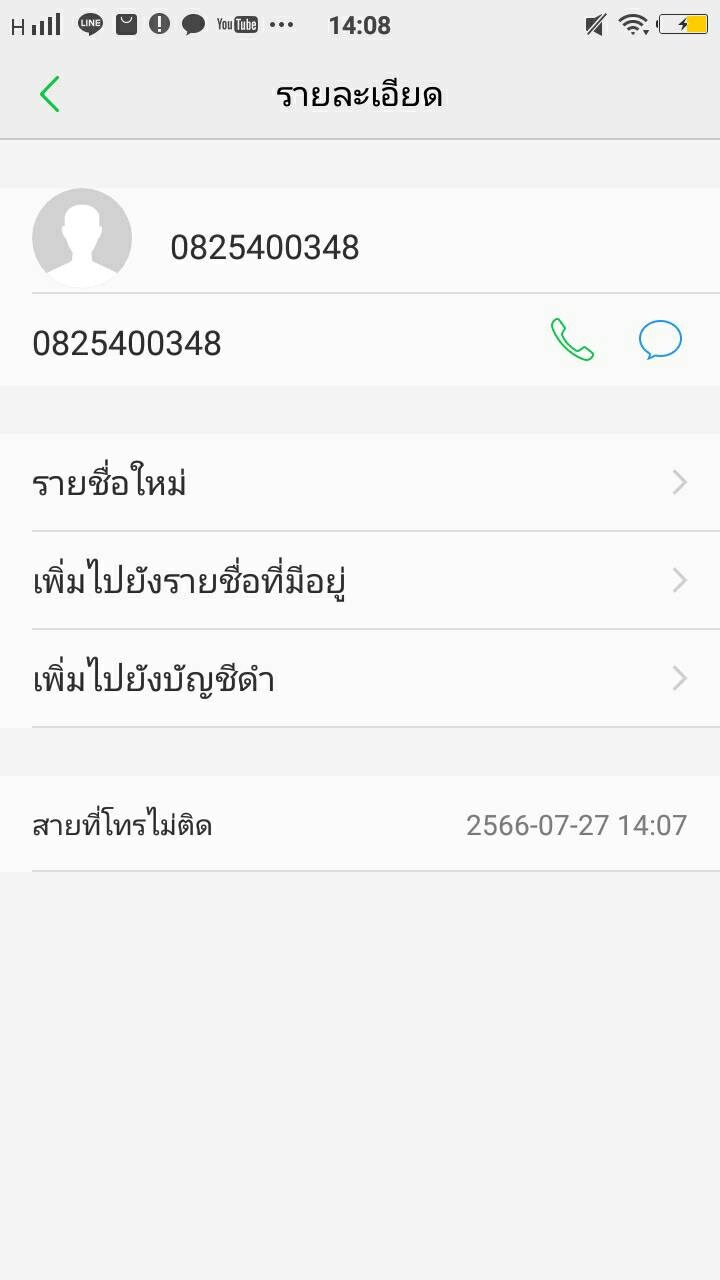Screen dimensions: 720x1280
Task: Open รายชื่อใหม่ to create a contact
Action: (x=360, y=483)
